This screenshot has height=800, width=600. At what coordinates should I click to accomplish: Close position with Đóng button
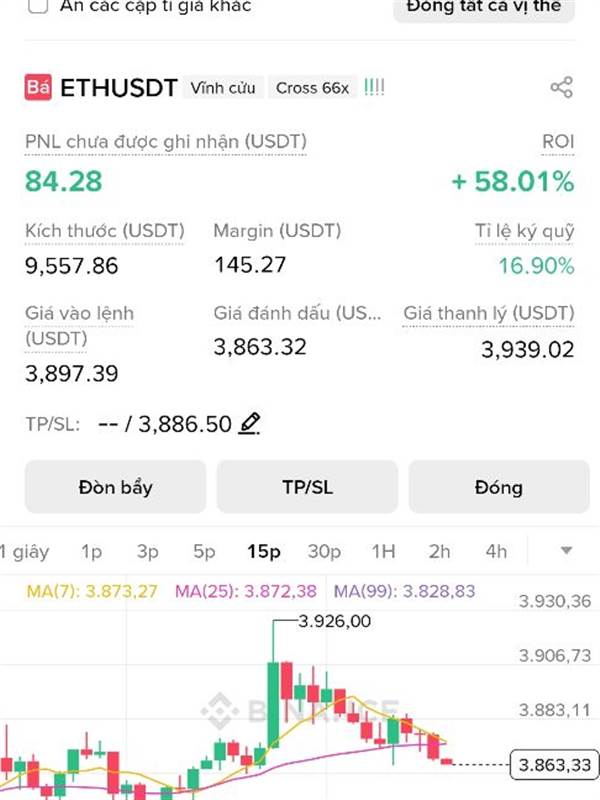click(x=498, y=487)
